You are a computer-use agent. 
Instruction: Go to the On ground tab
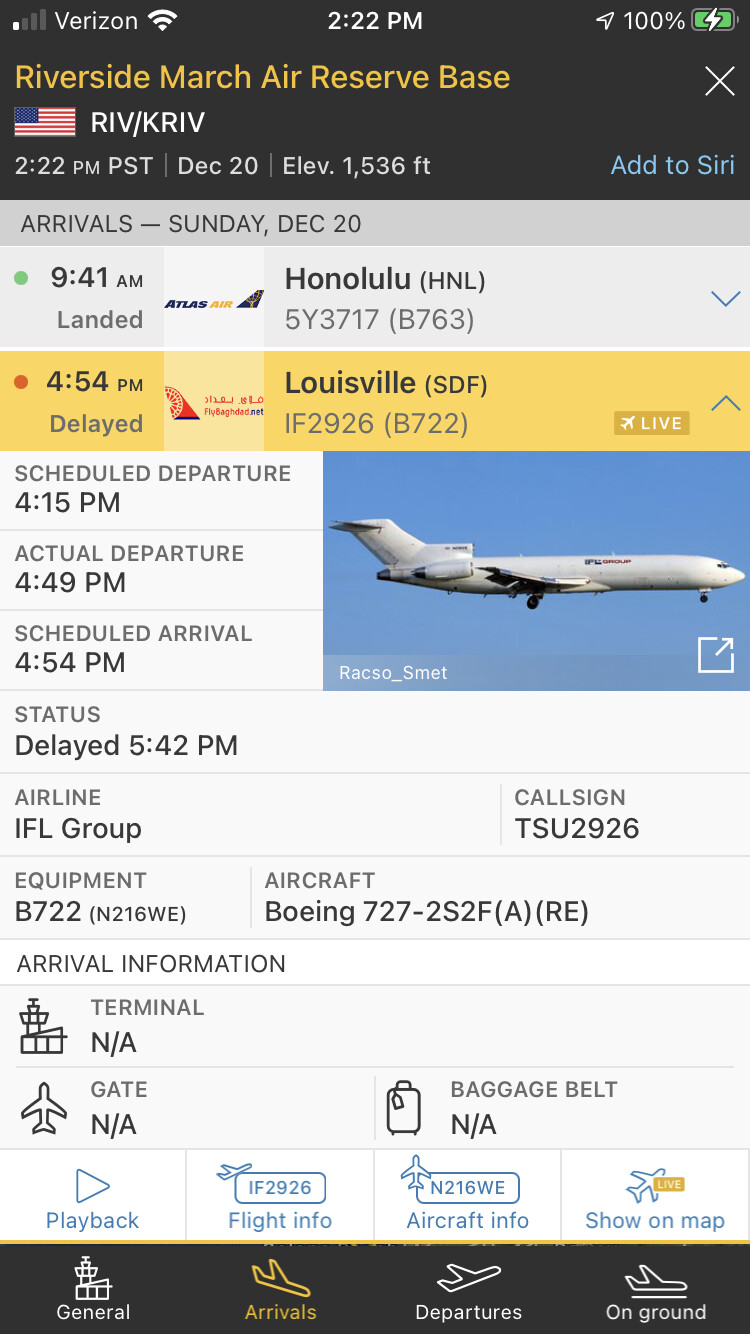click(x=655, y=1290)
